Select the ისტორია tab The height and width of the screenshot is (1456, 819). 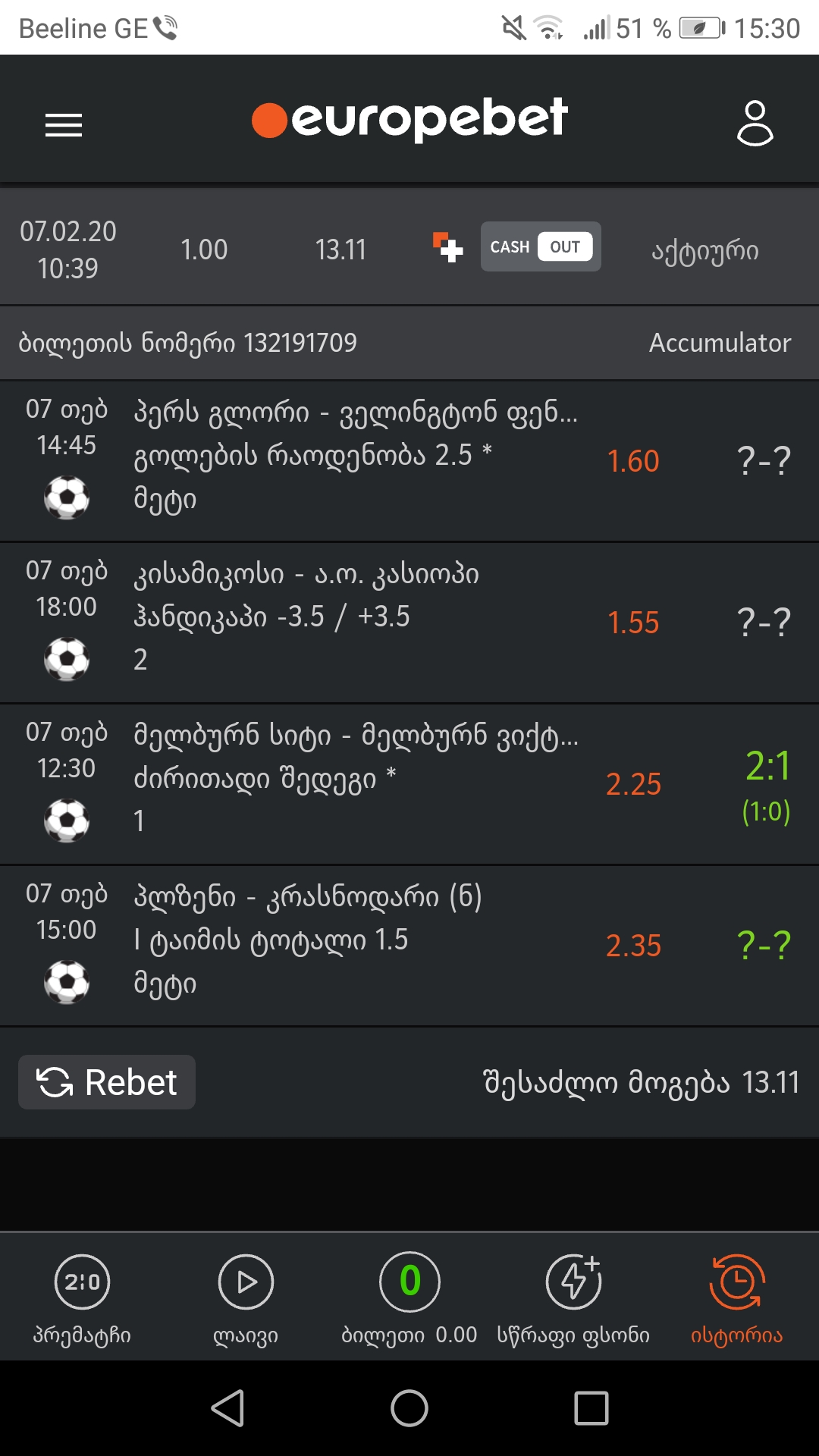pyautogui.click(x=736, y=1298)
